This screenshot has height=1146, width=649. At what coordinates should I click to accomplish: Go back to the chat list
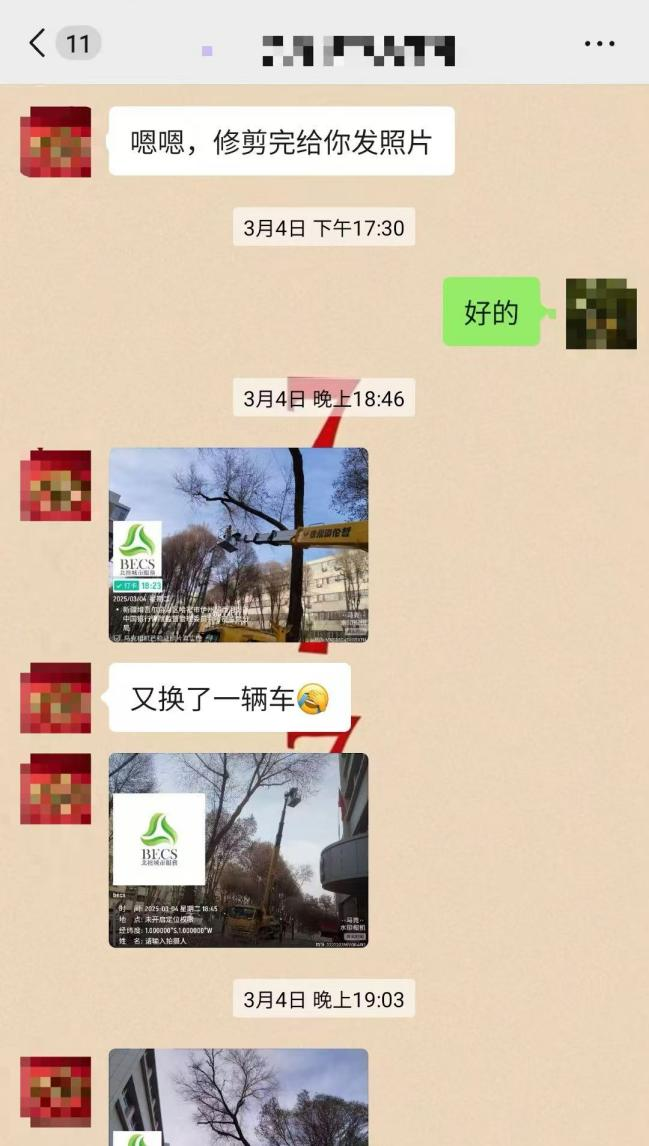[38, 44]
